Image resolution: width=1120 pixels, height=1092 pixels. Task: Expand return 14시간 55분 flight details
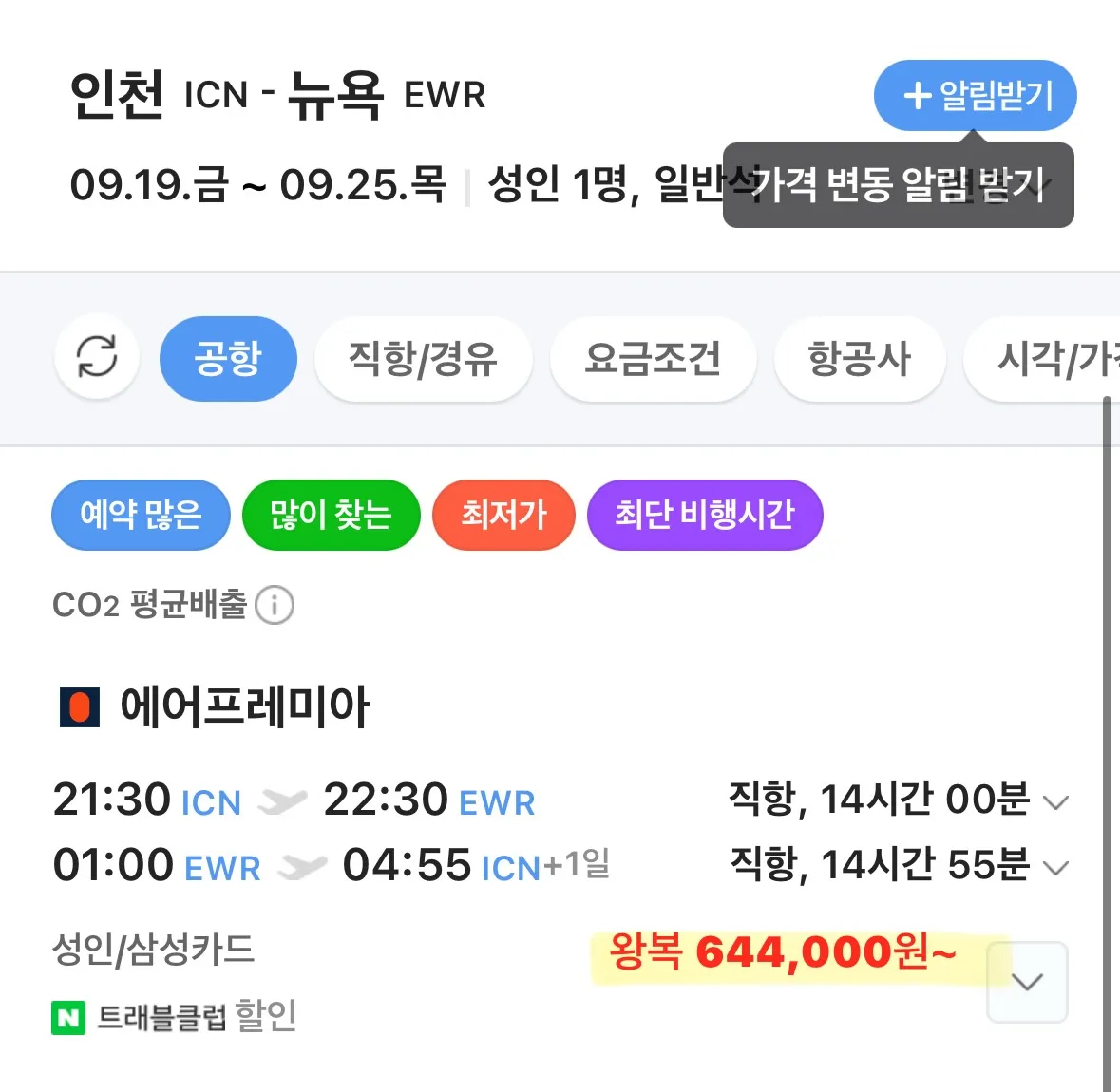(1055, 867)
